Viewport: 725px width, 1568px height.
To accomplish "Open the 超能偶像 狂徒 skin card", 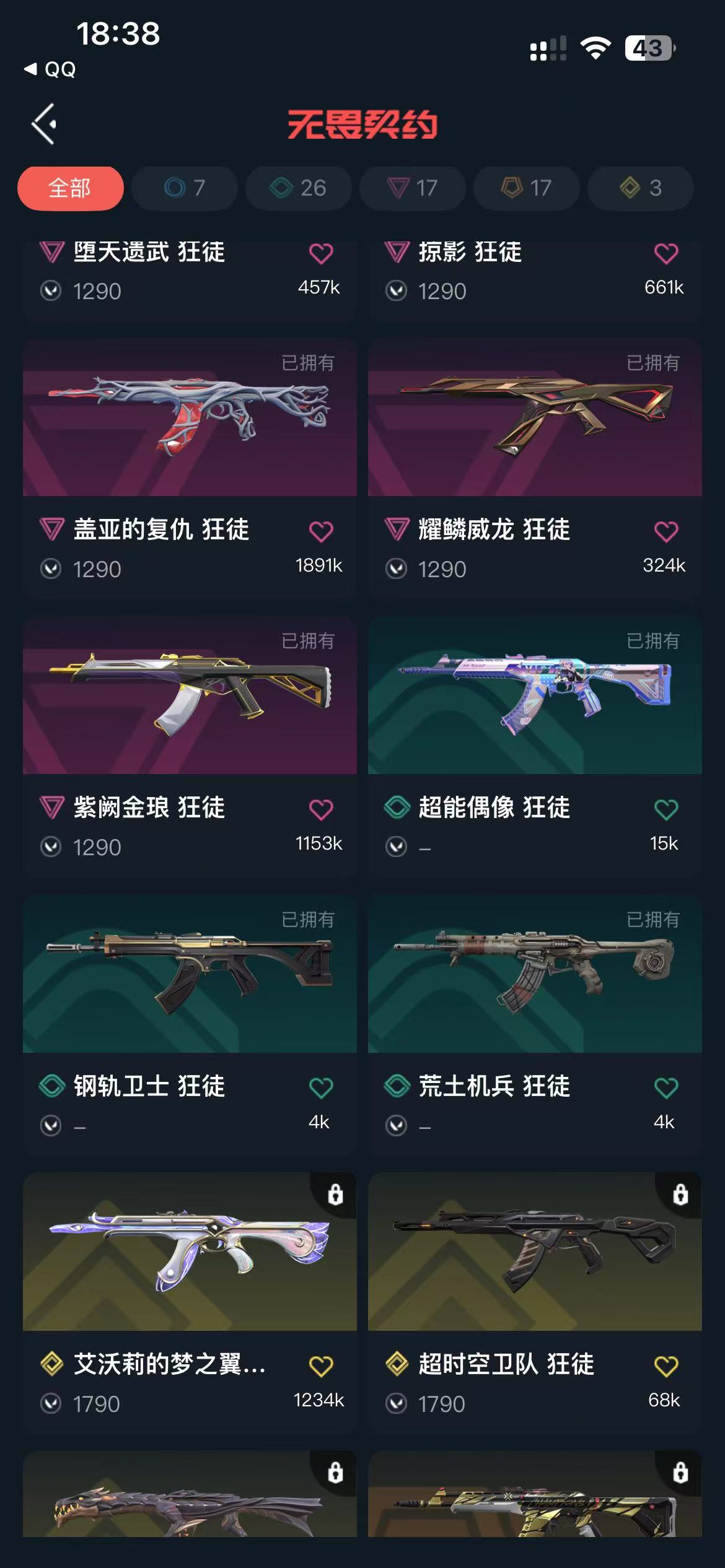I will pyautogui.click(x=535, y=696).
